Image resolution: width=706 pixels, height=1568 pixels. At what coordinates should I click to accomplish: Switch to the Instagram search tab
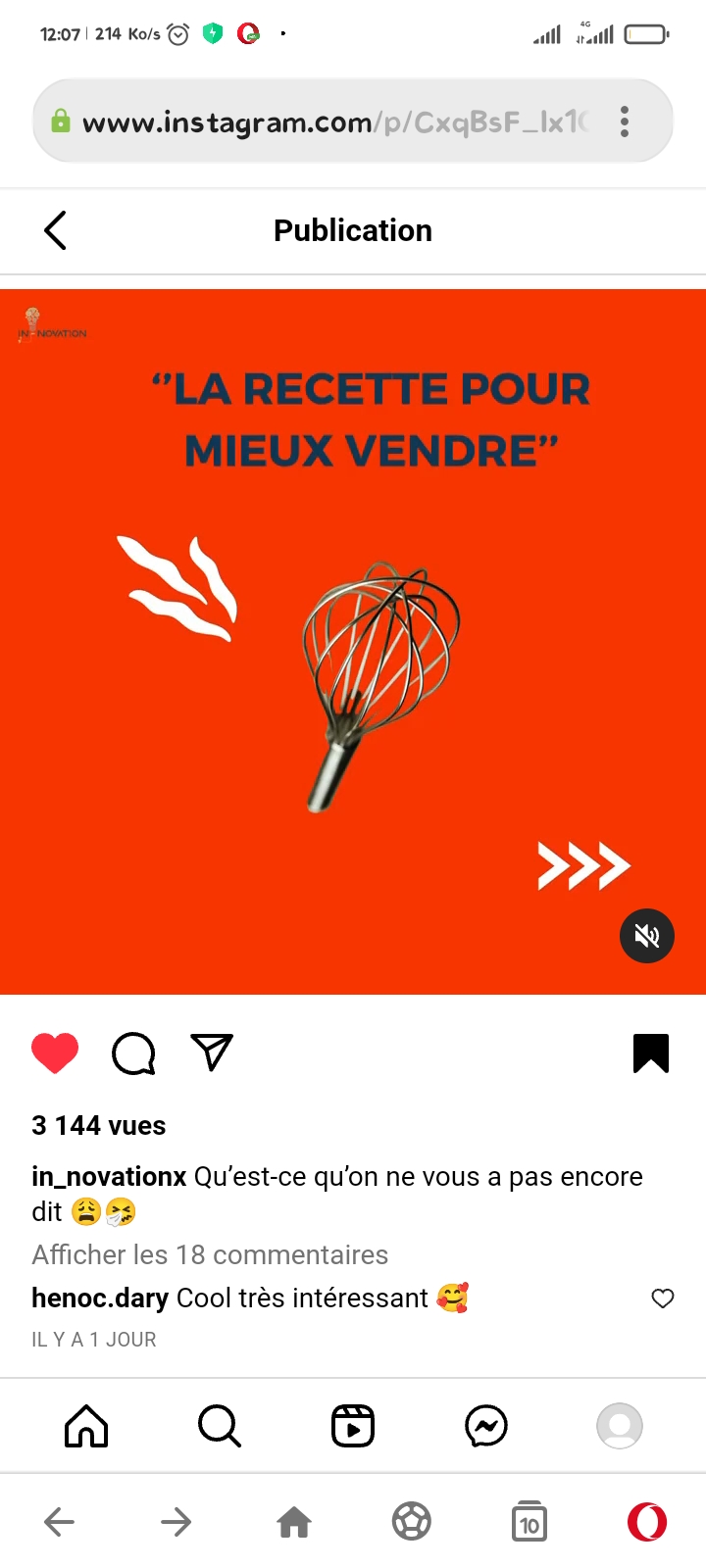click(x=219, y=1426)
